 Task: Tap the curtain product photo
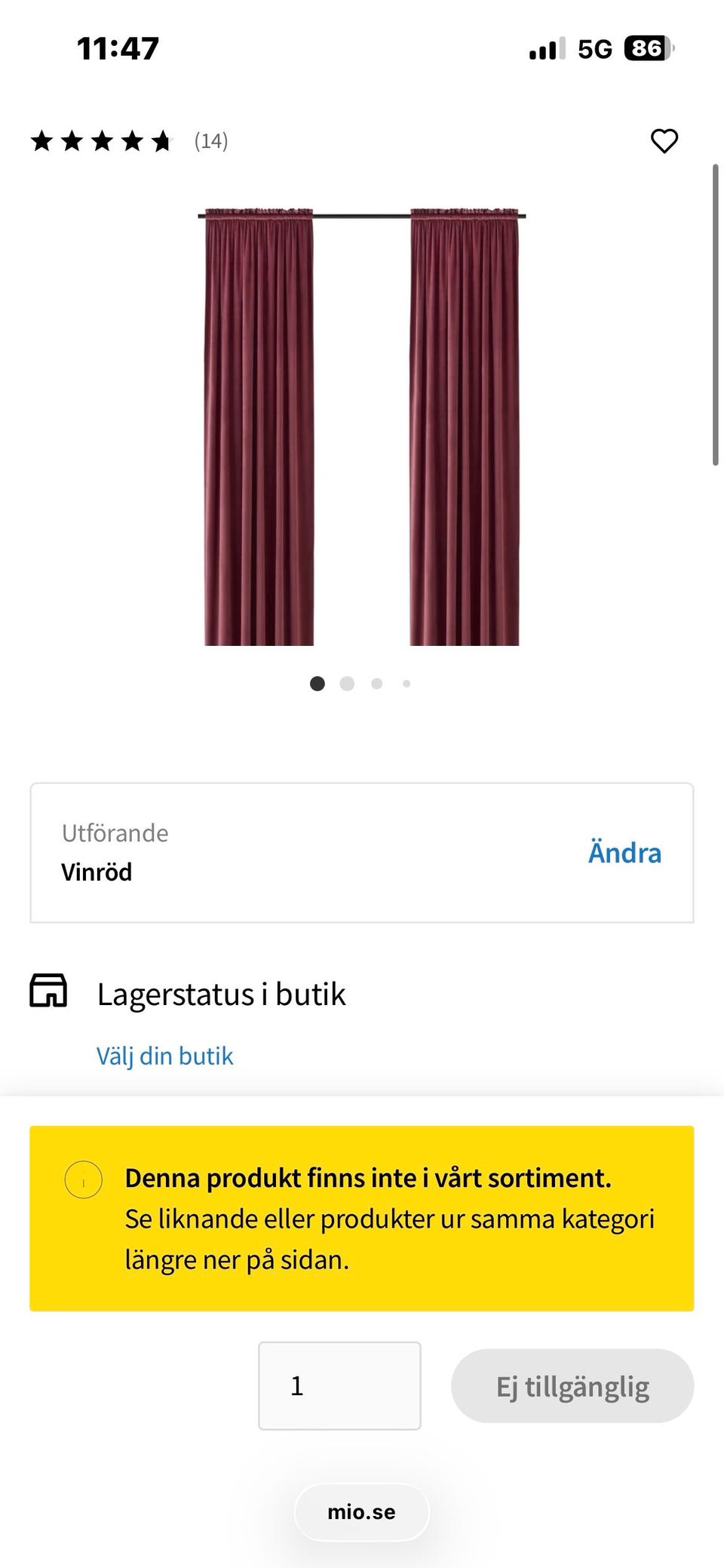[360, 423]
